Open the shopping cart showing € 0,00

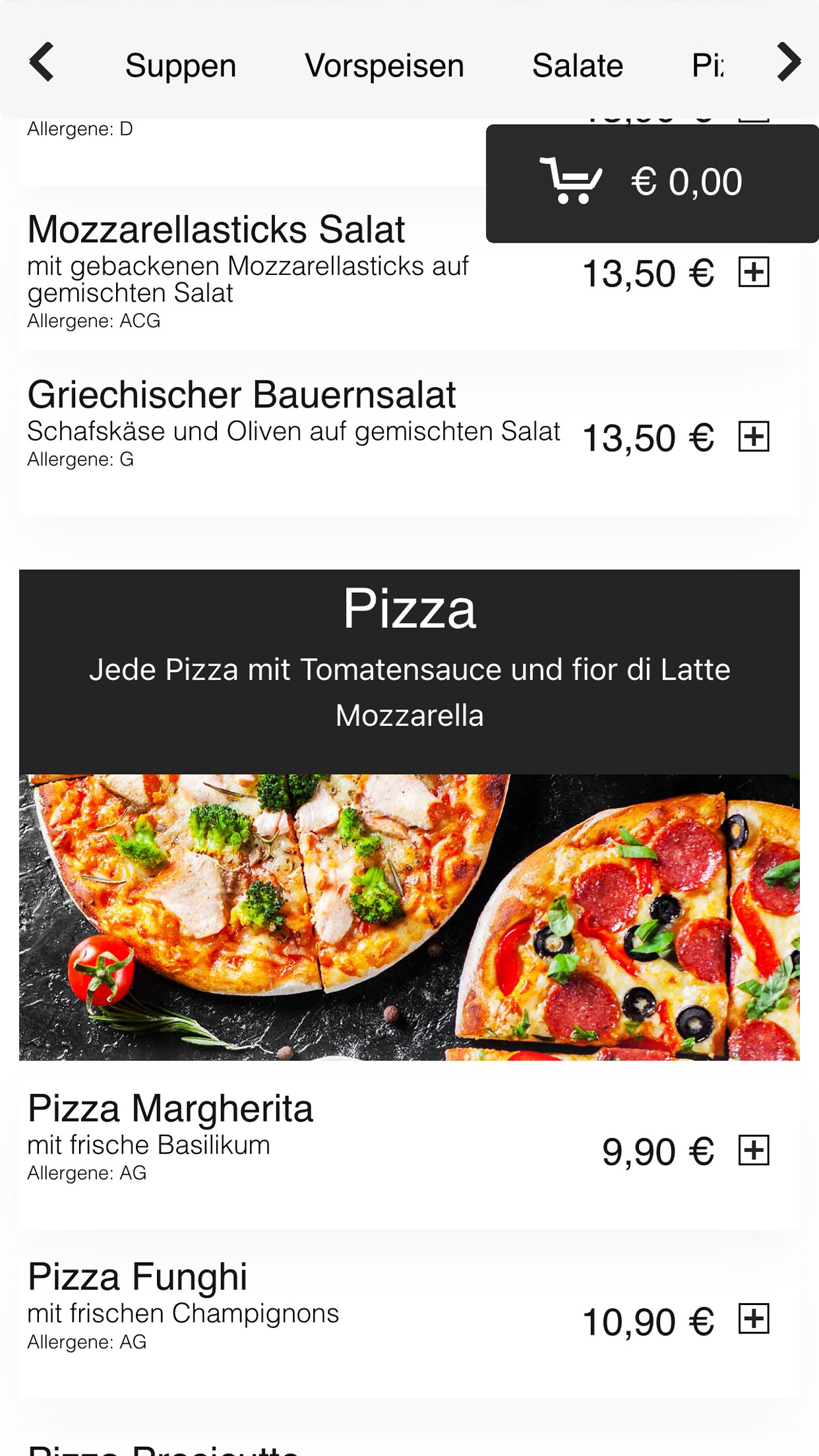pyautogui.click(x=652, y=183)
